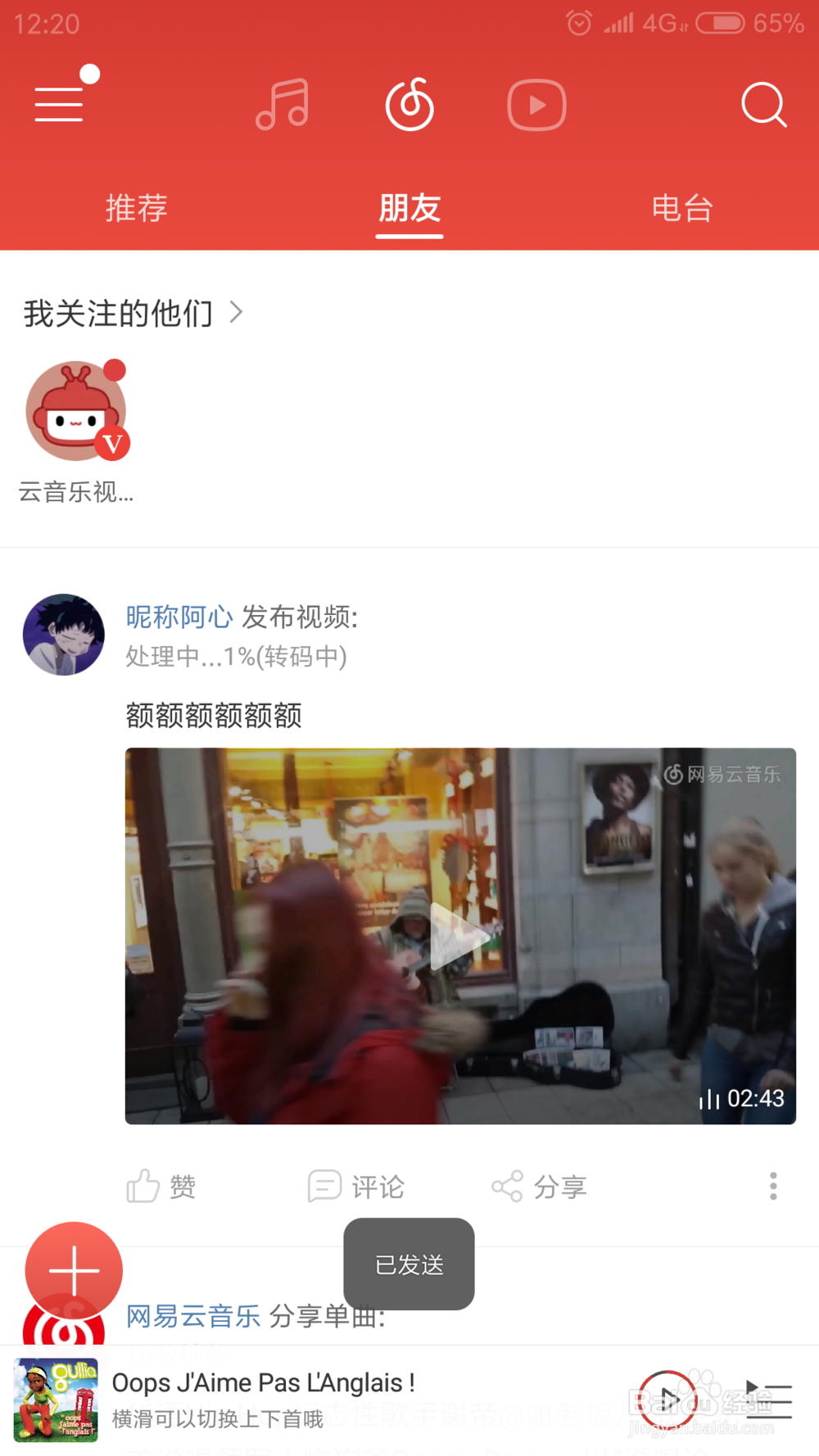The image size is (819, 1456).
Task: Open 评论 on 昵称阿心's video
Action: click(x=356, y=1186)
